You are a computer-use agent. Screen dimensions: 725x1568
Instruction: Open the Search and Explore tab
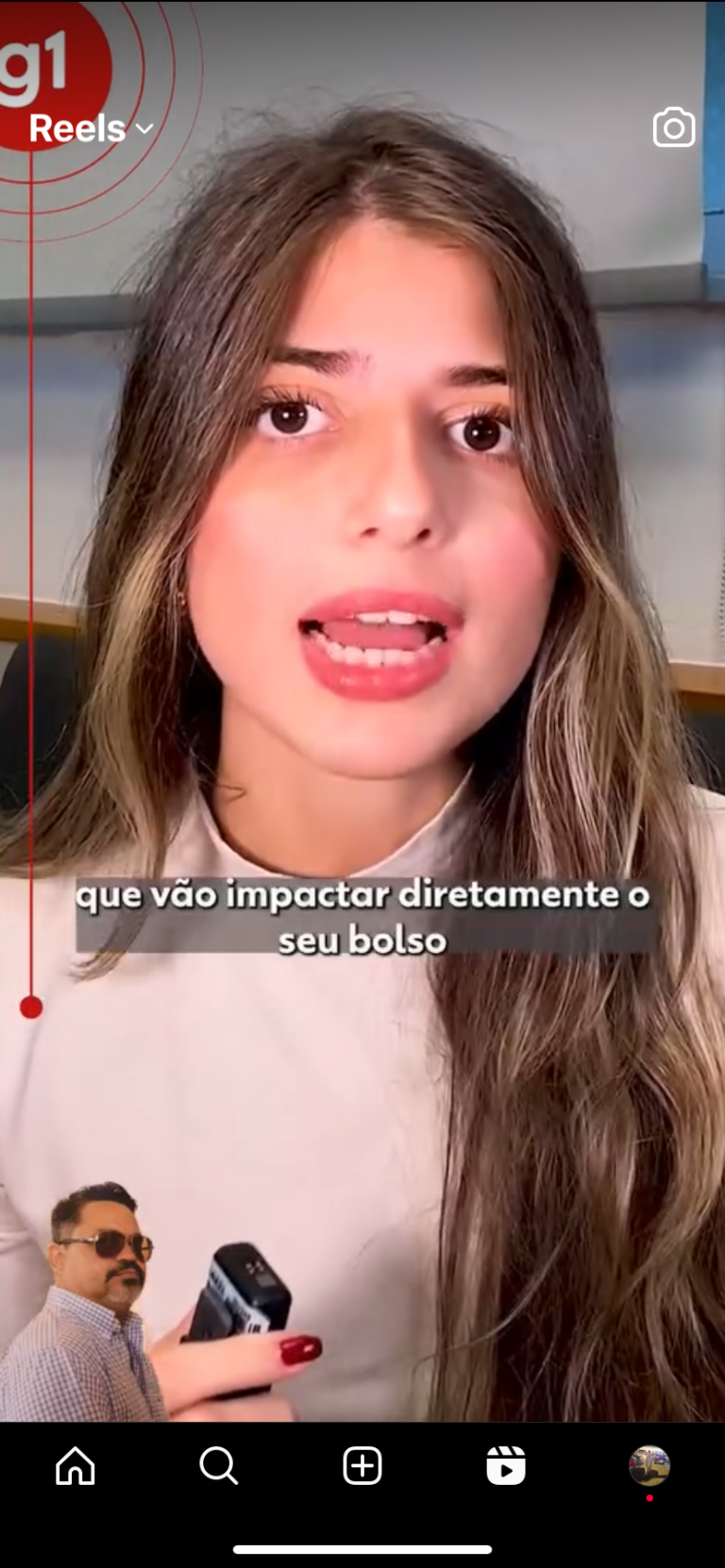219,1465
